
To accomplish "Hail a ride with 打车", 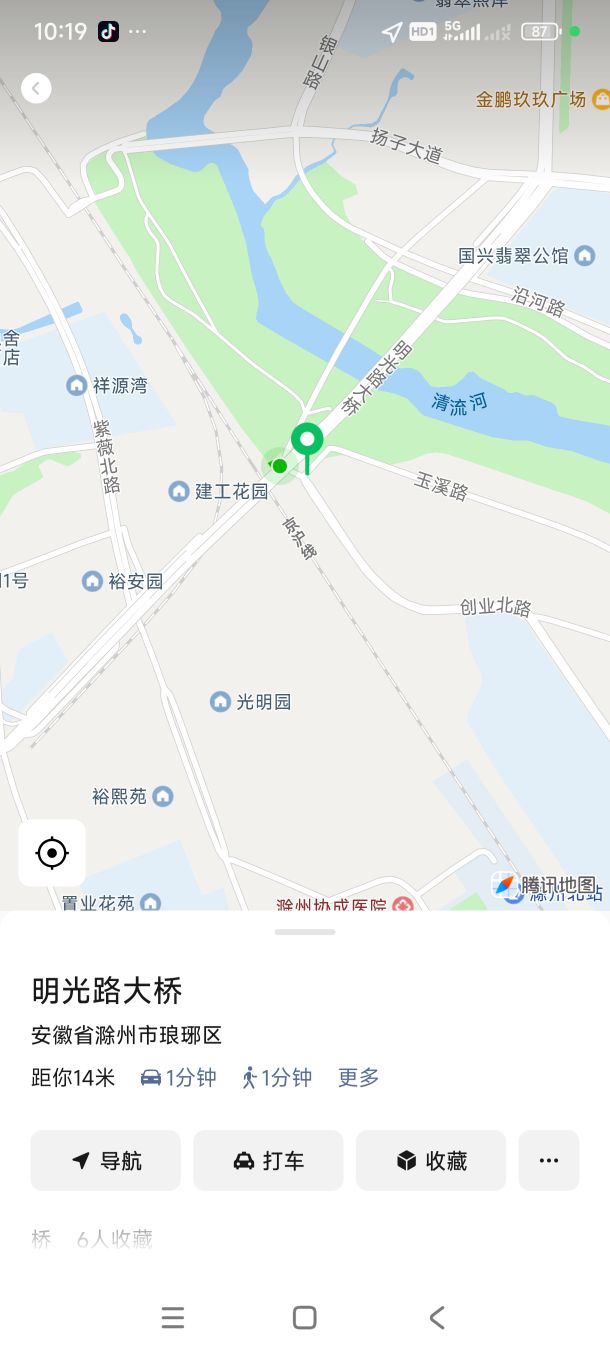I will pos(268,1160).
